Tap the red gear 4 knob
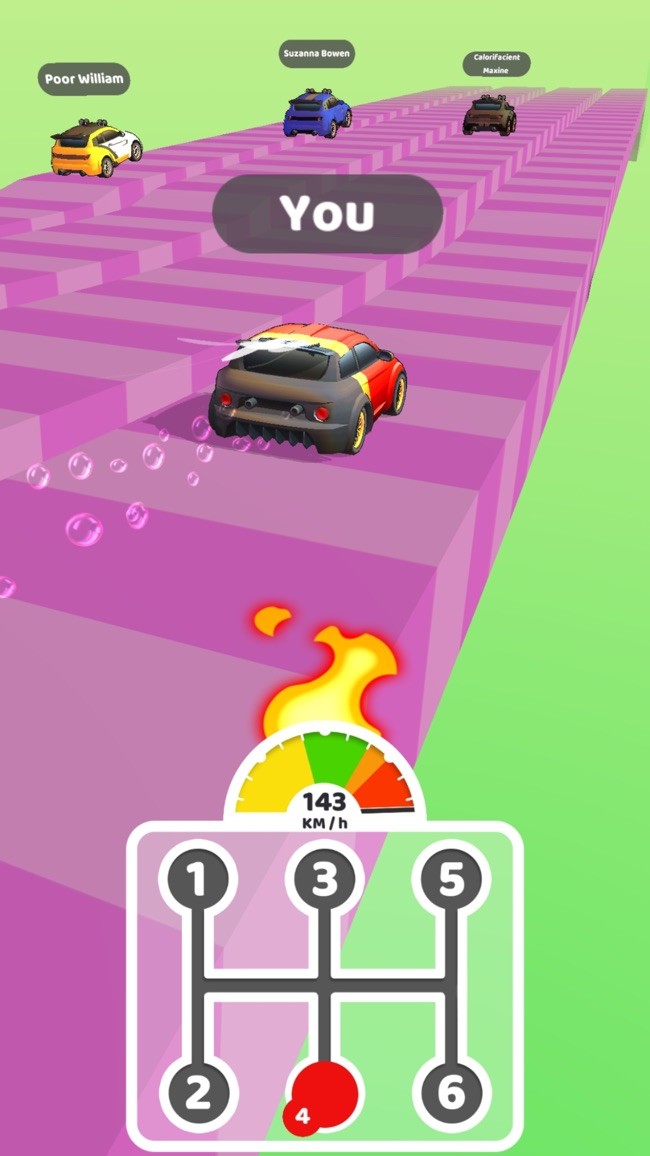 (x=324, y=1093)
